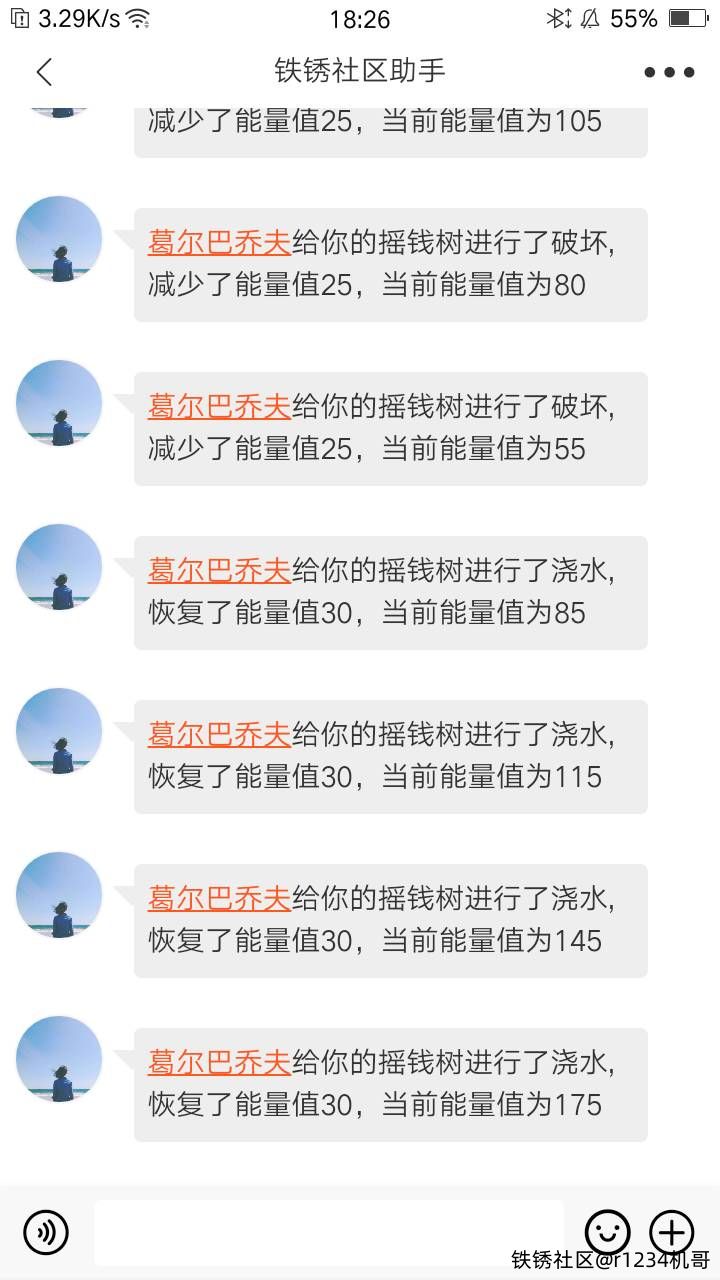The image size is (720, 1280).
Task: Tap the avatar beside the 当前能量值为80 message
Action: pos(59,239)
